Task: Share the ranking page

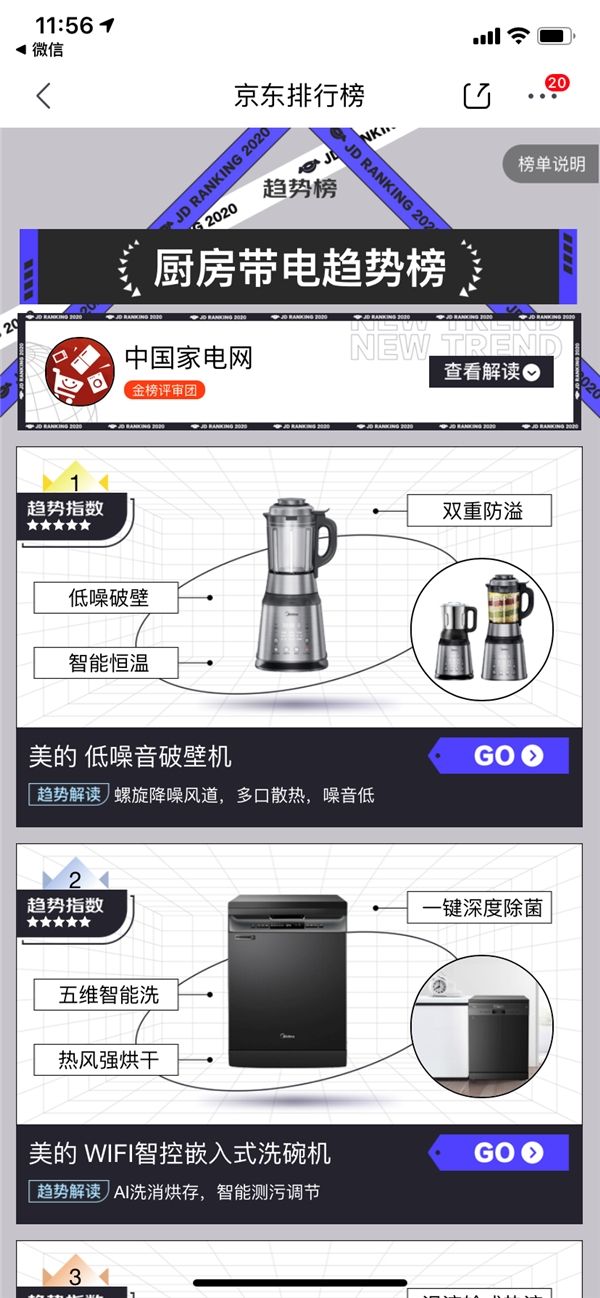Action: pyautogui.click(x=478, y=96)
